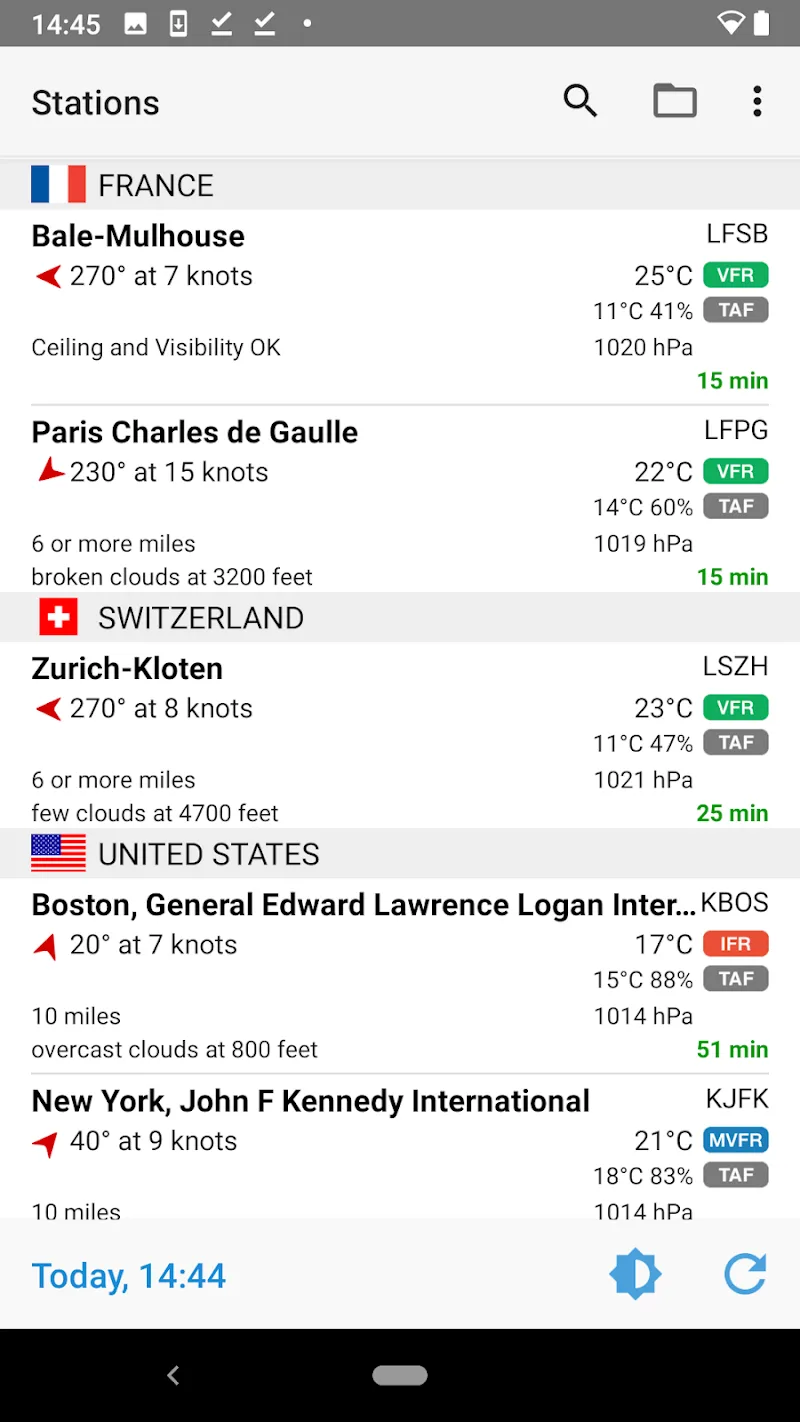Show the TAF forecast for Paris LFPG
The width and height of the screenshot is (800, 1422).
[736, 506]
